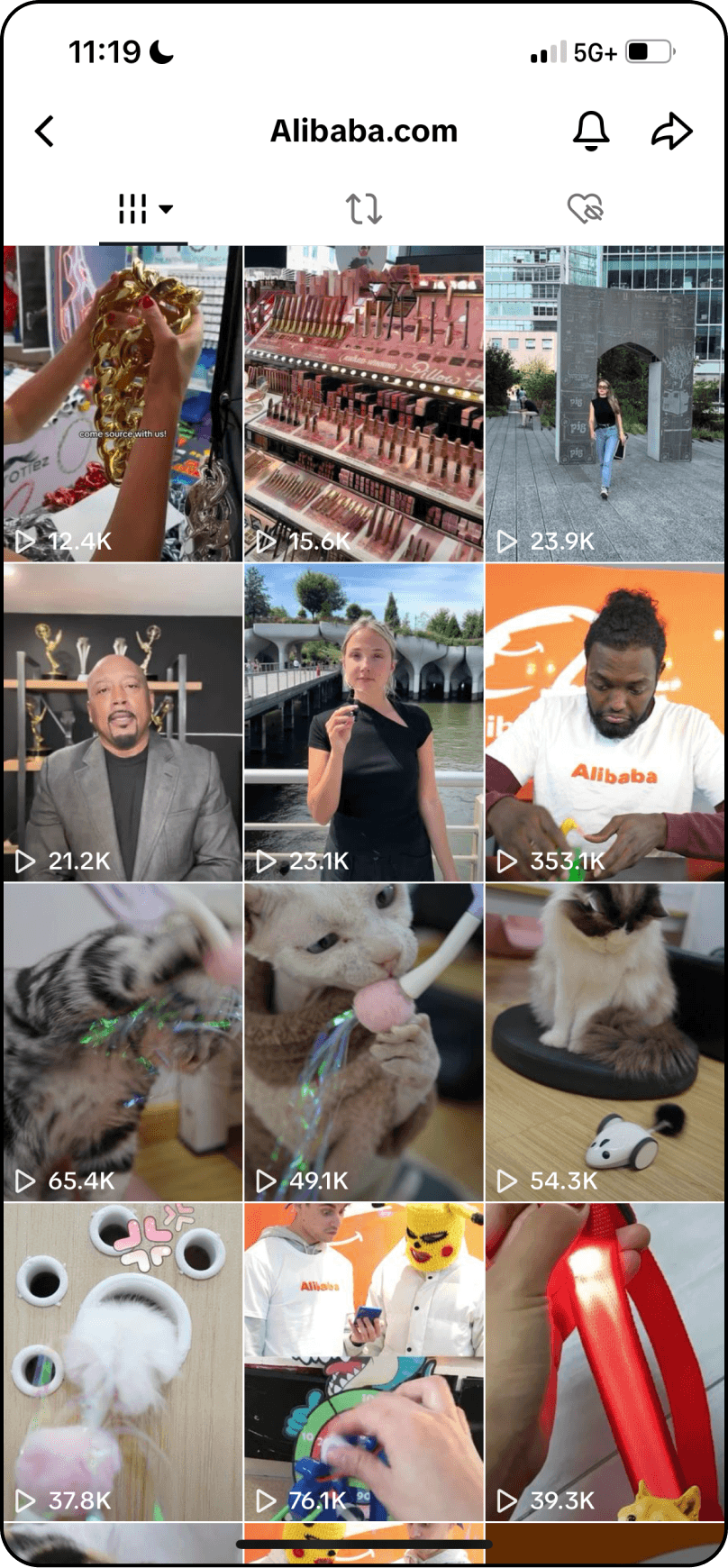This screenshot has width=728, height=1568.
Task: Go back from the Alibaba.com profile
Action: (45, 132)
